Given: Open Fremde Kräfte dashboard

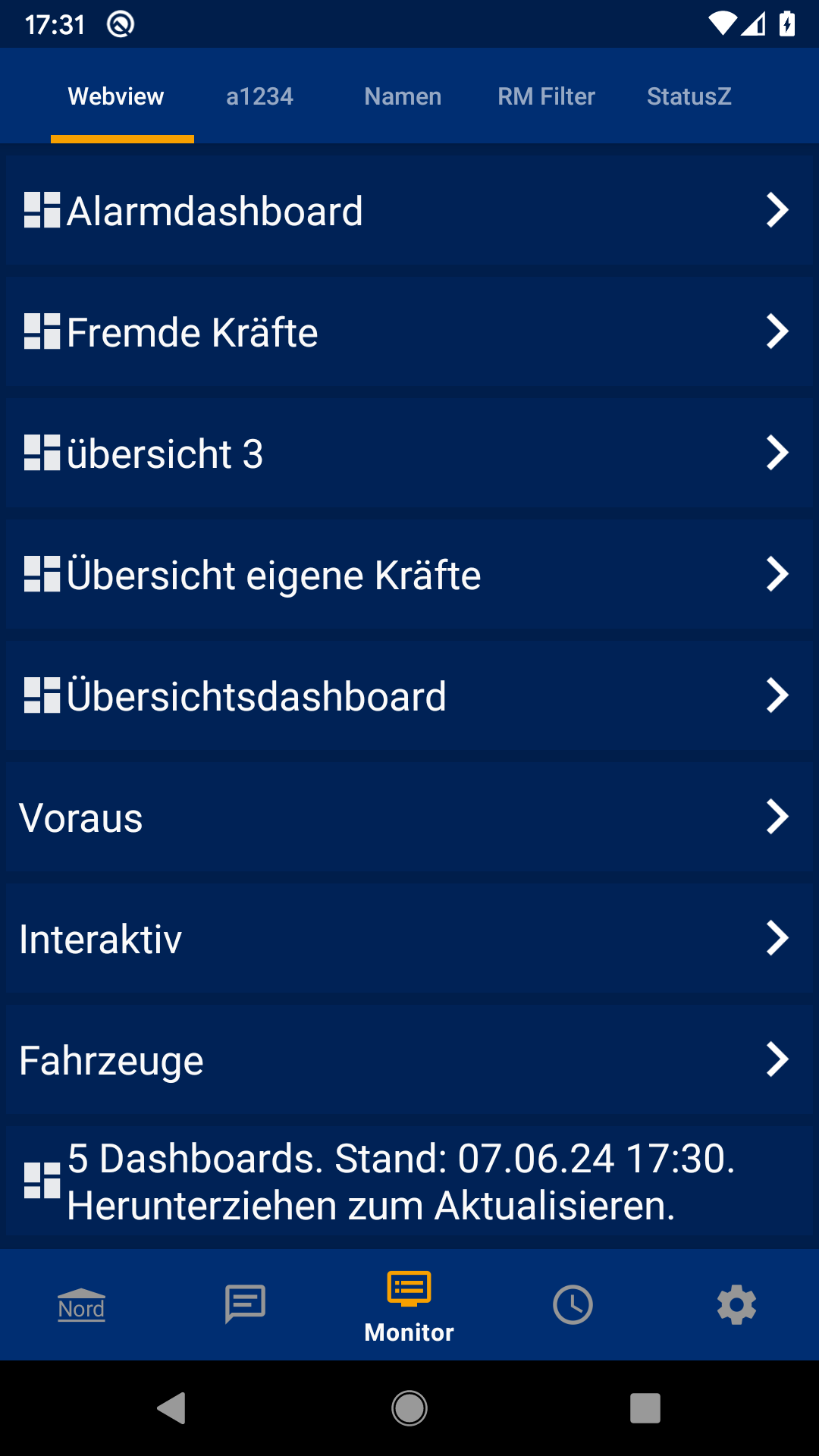Looking at the screenshot, I should click(409, 331).
